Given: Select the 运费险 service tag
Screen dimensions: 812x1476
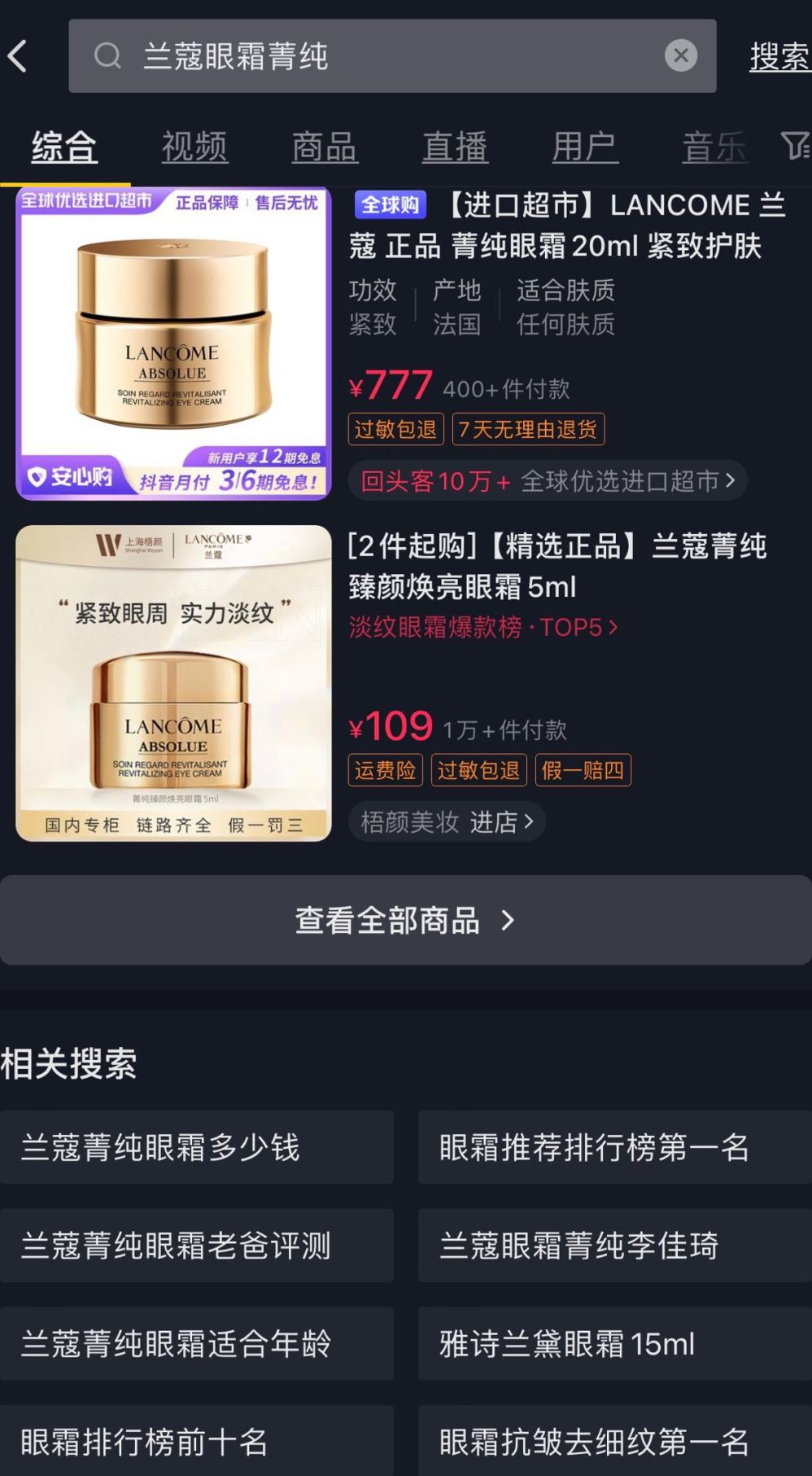Looking at the screenshot, I should (x=385, y=770).
